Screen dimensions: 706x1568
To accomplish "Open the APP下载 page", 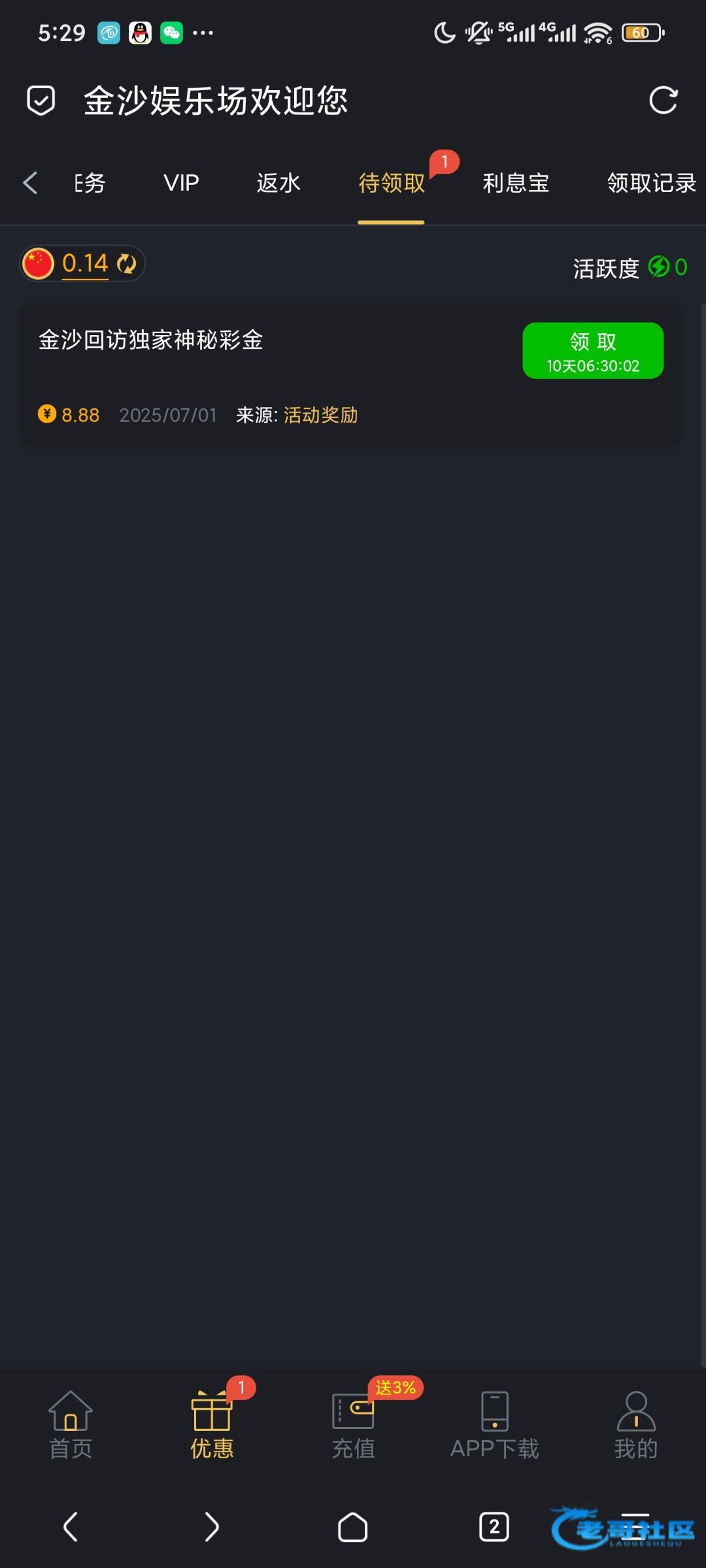I will click(x=494, y=1424).
